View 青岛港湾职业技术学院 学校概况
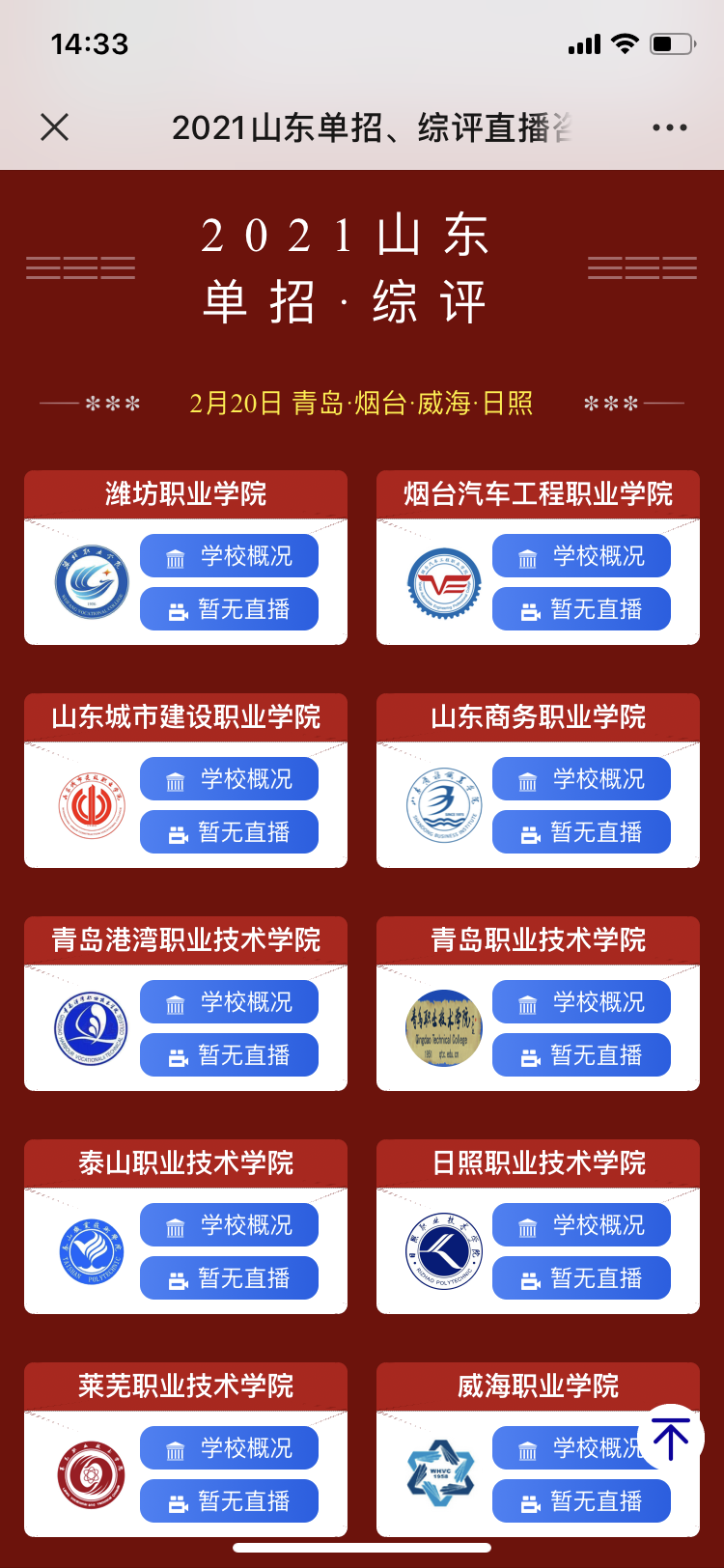 click(x=229, y=1002)
